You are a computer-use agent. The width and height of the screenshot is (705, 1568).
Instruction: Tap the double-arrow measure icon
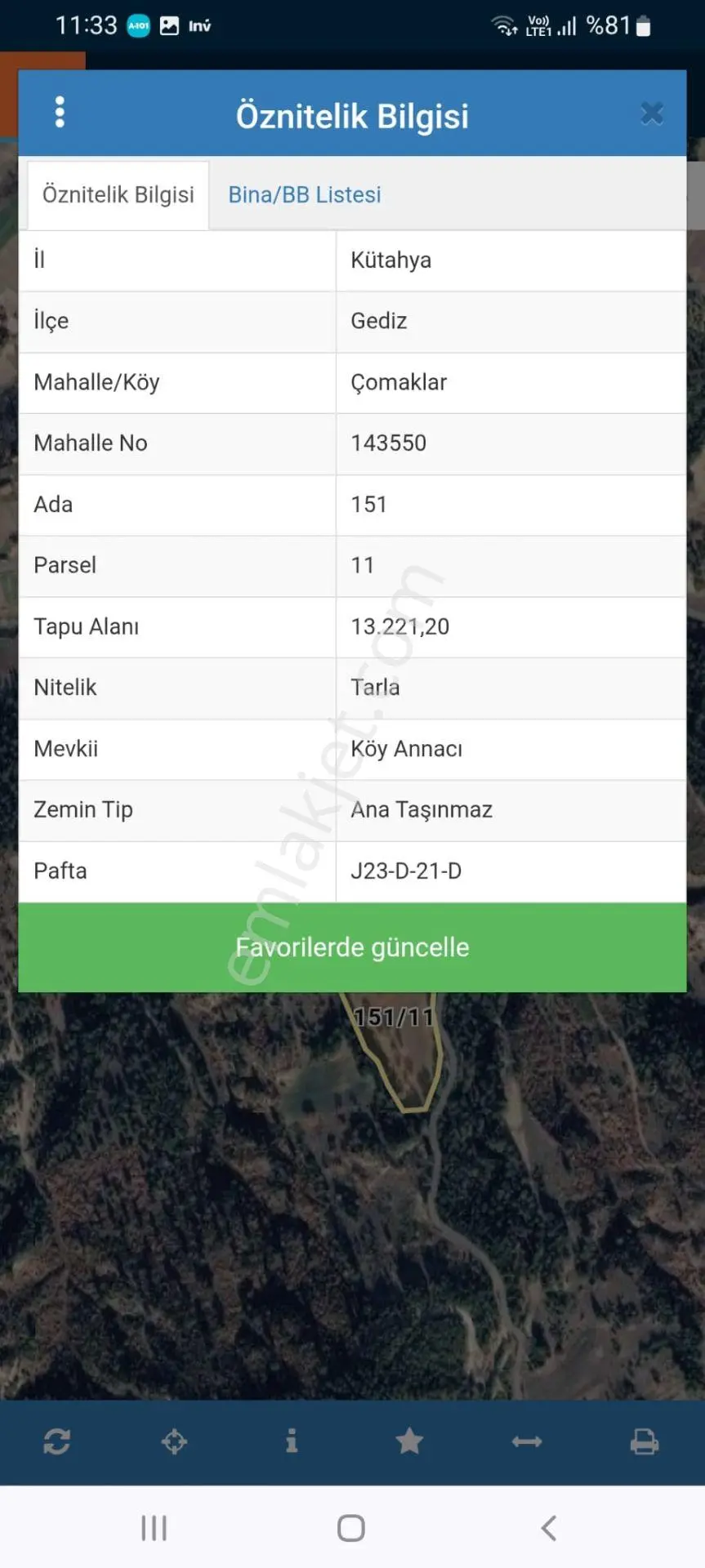coord(527,1442)
